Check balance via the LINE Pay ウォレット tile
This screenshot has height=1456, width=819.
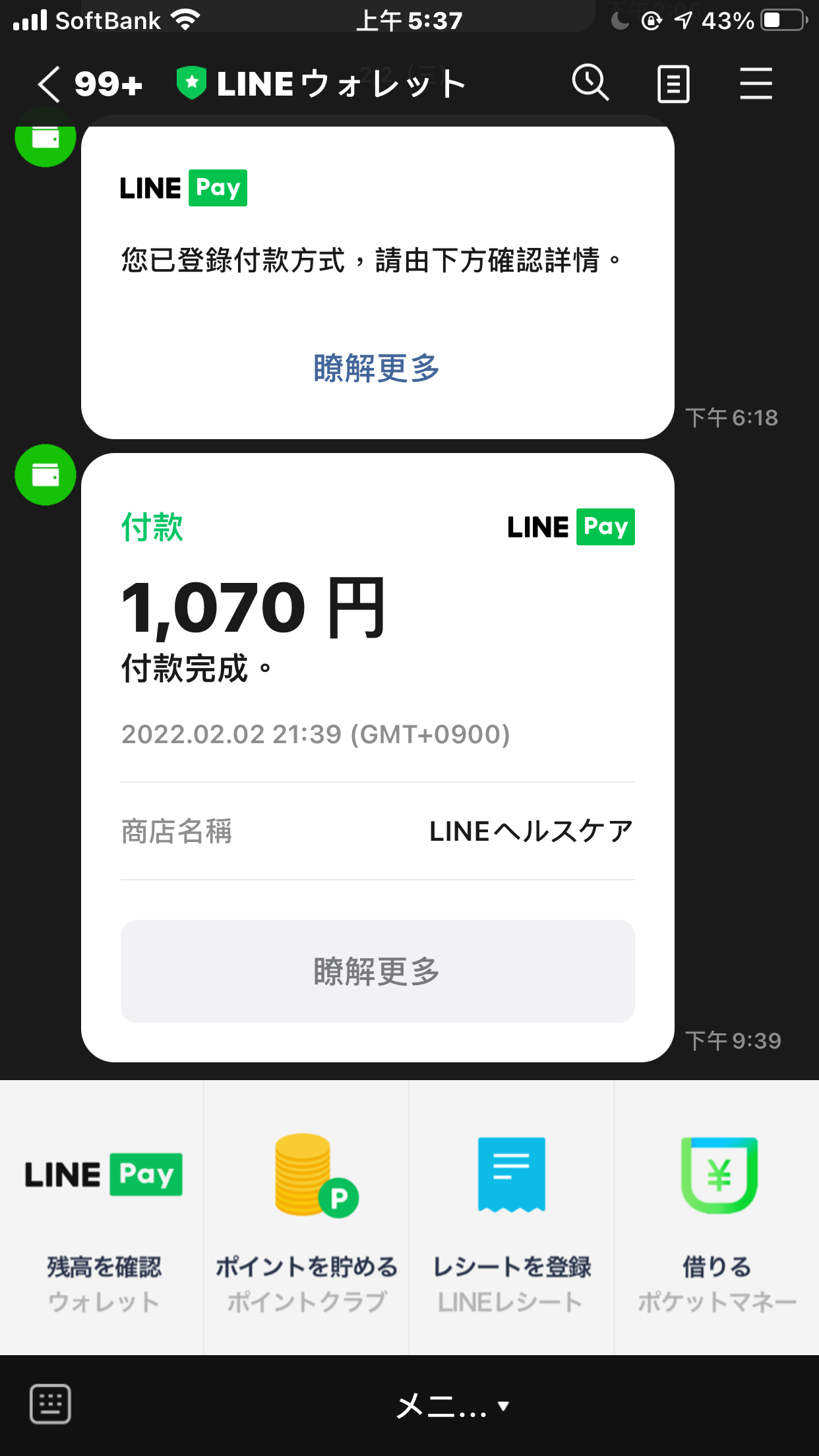click(102, 1217)
